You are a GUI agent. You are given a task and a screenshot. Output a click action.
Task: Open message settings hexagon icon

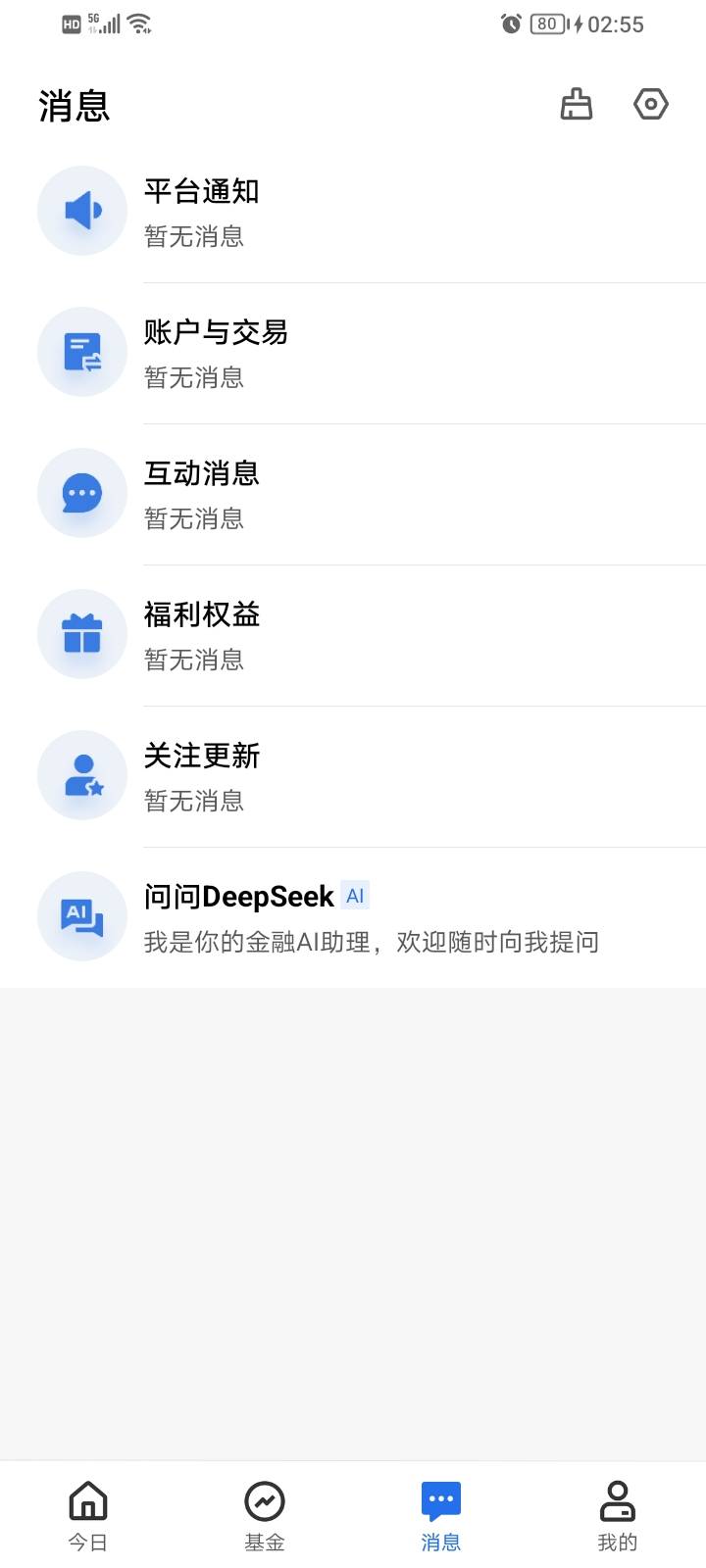tap(651, 104)
